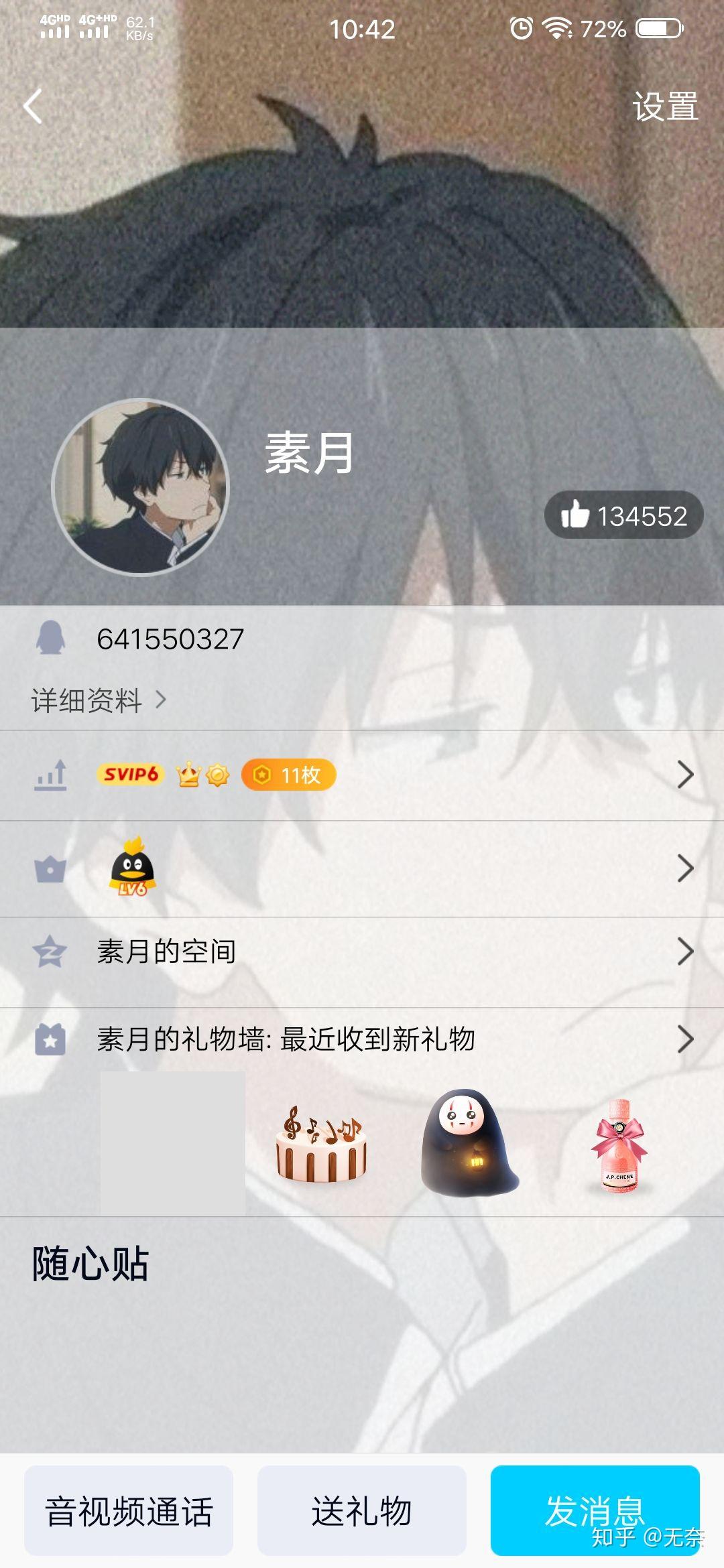Tap the music cake gift
This screenshot has width=724, height=1568.
click(321, 1145)
